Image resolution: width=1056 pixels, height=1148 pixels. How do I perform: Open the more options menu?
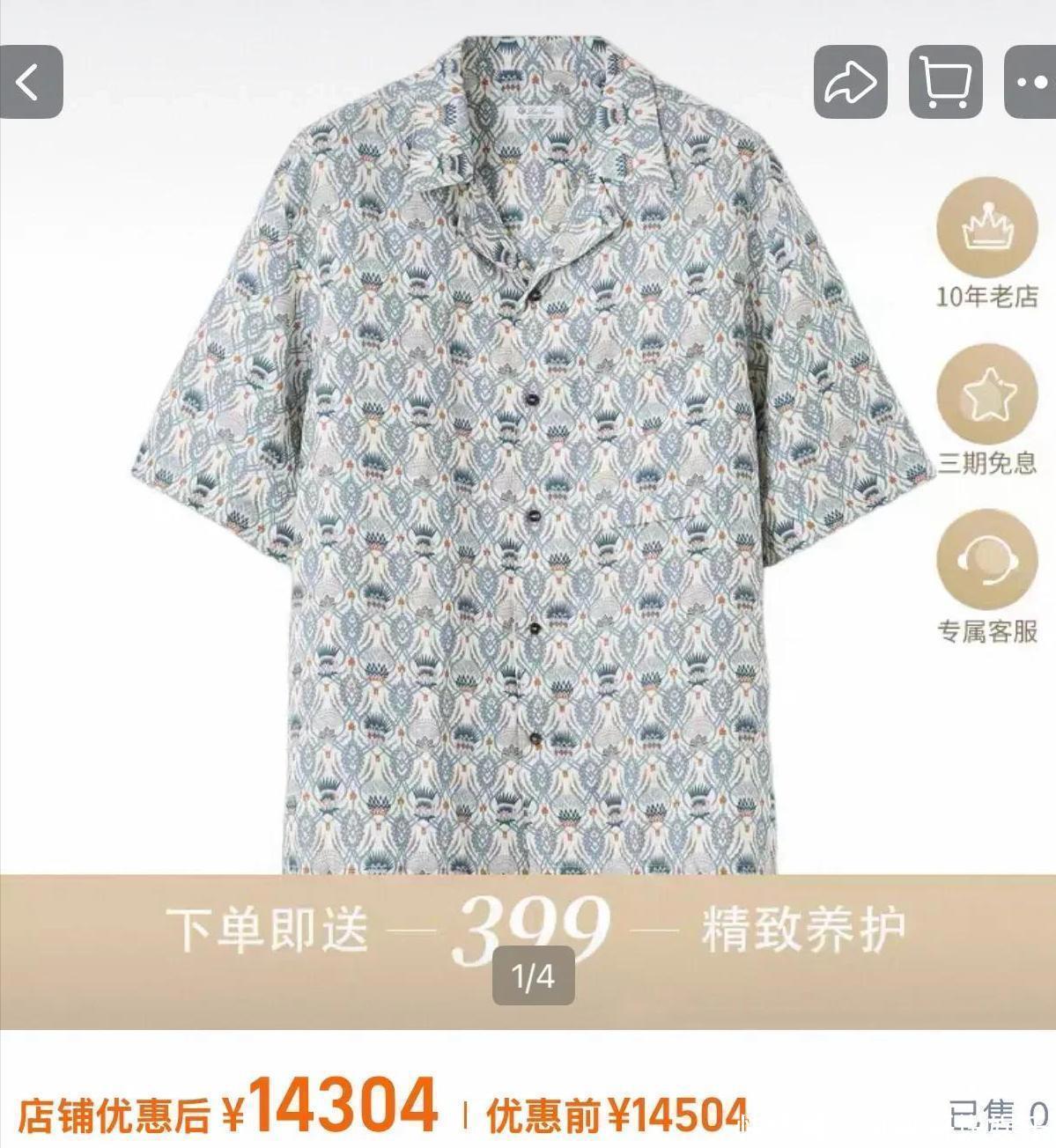[x=1031, y=82]
